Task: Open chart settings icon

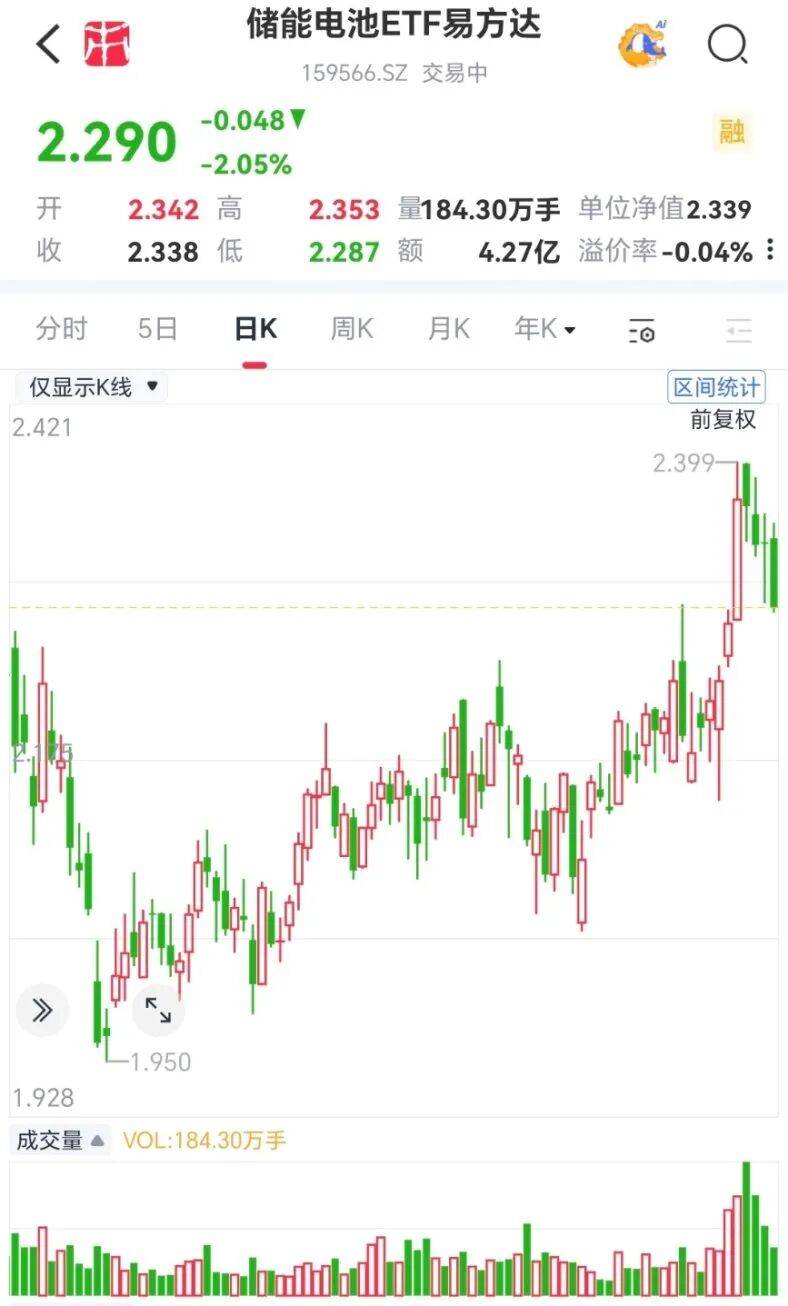Action: 642,331
